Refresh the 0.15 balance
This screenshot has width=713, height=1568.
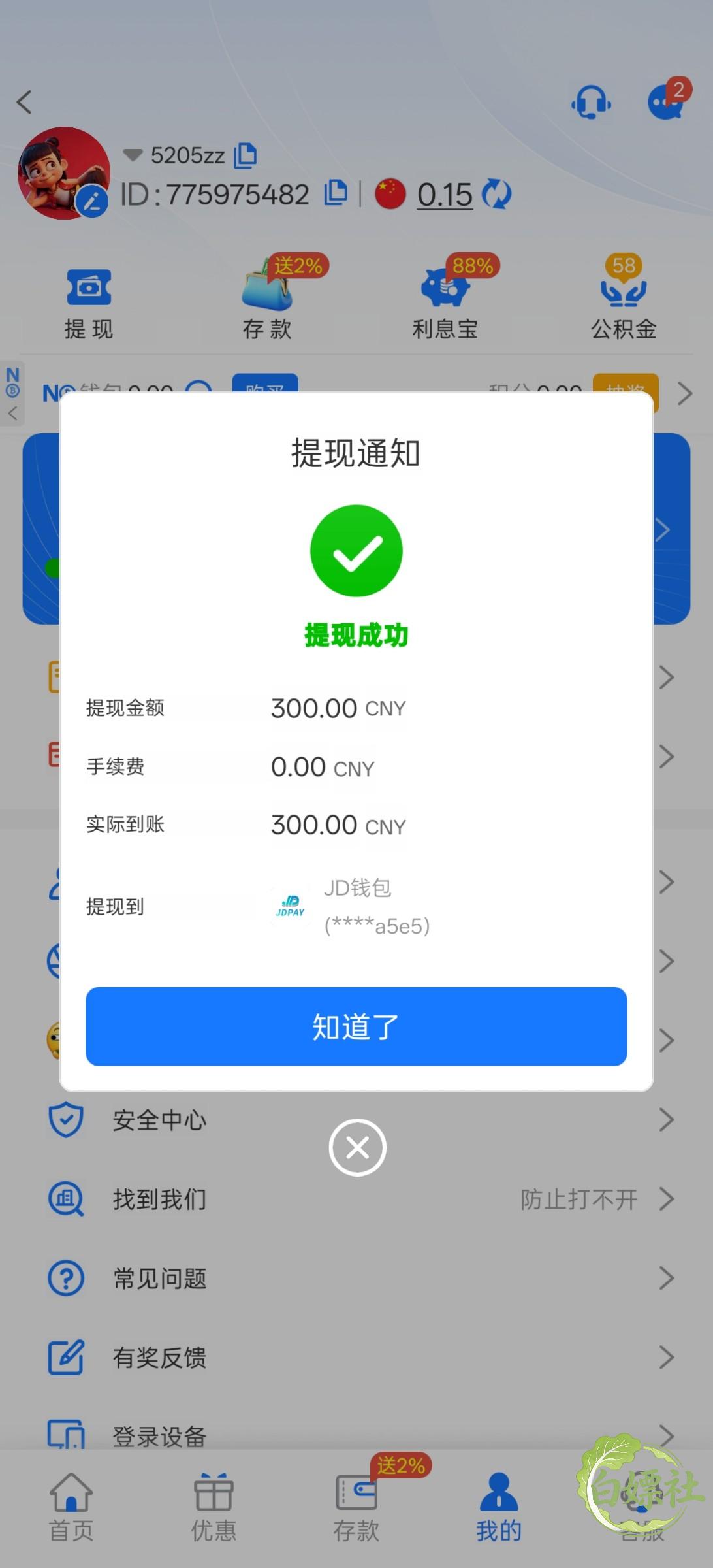496,194
